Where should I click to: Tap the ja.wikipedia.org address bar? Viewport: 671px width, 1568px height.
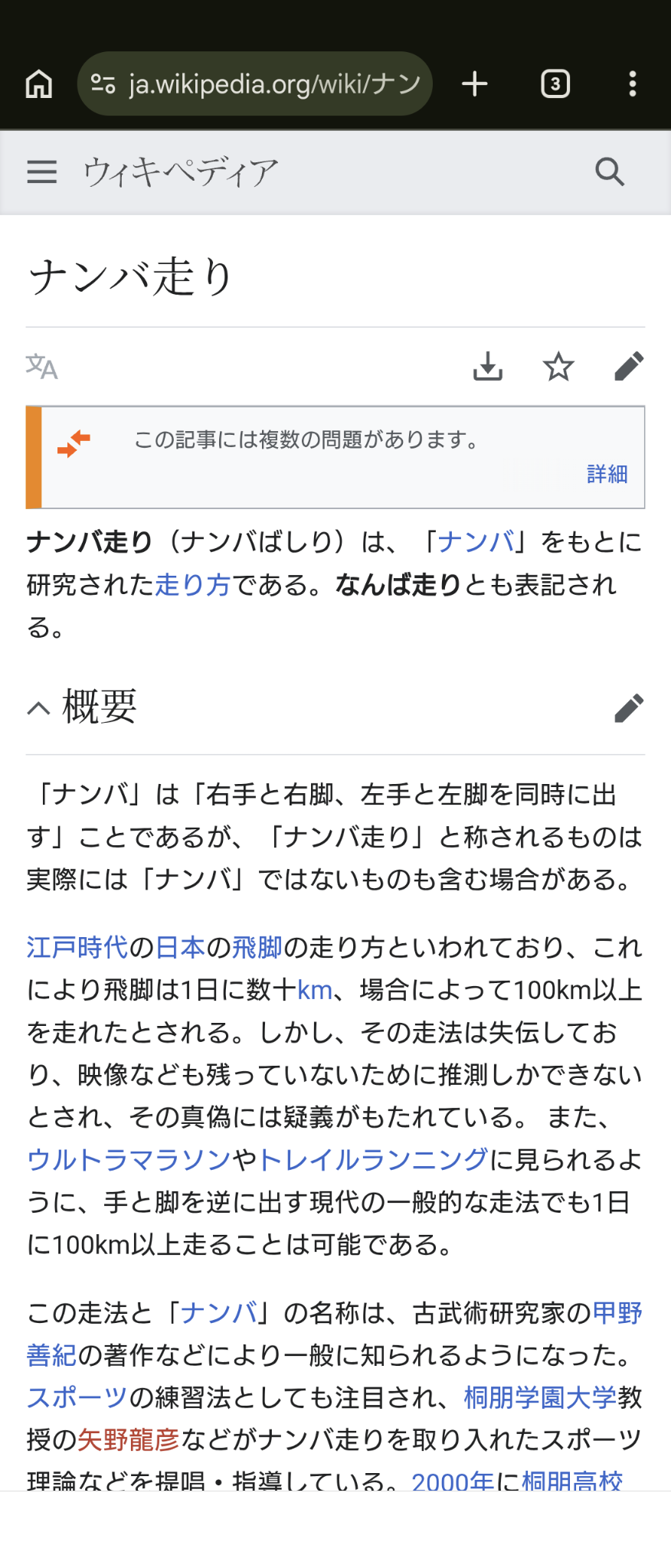(x=255, y=83)
